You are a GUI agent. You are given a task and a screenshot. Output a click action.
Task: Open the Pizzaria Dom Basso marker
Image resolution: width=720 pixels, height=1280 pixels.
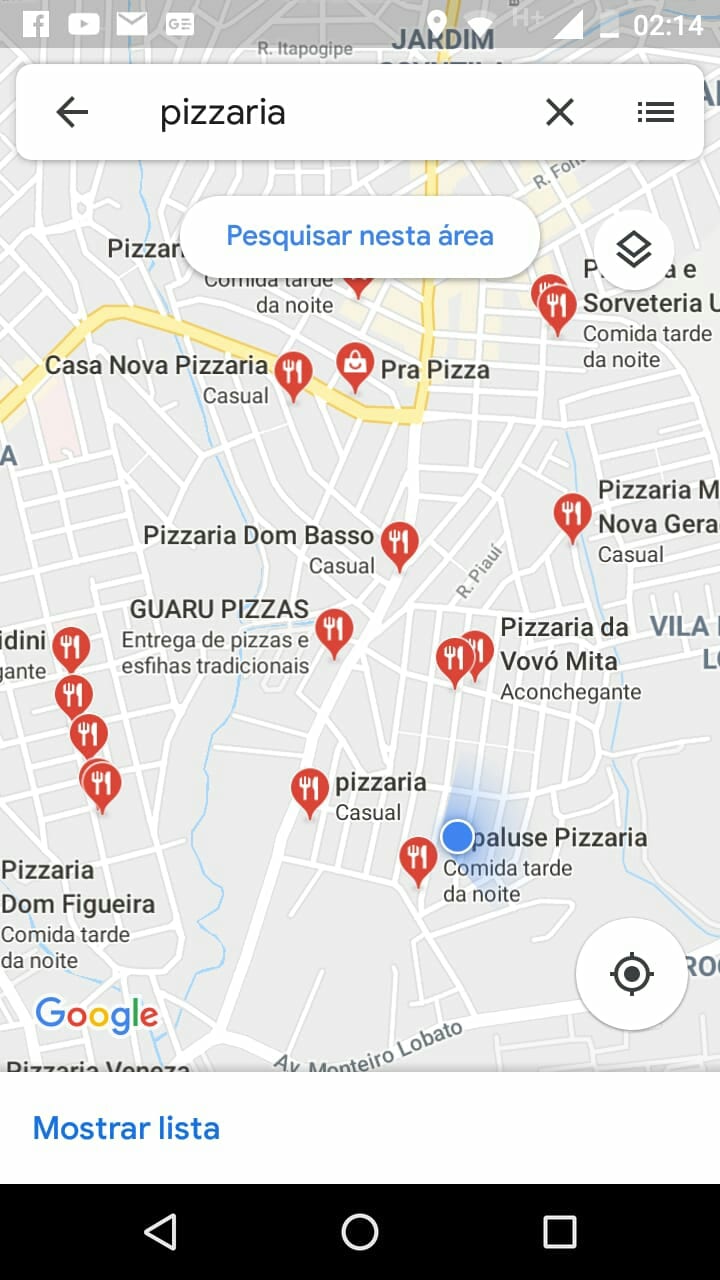(399, 544)
